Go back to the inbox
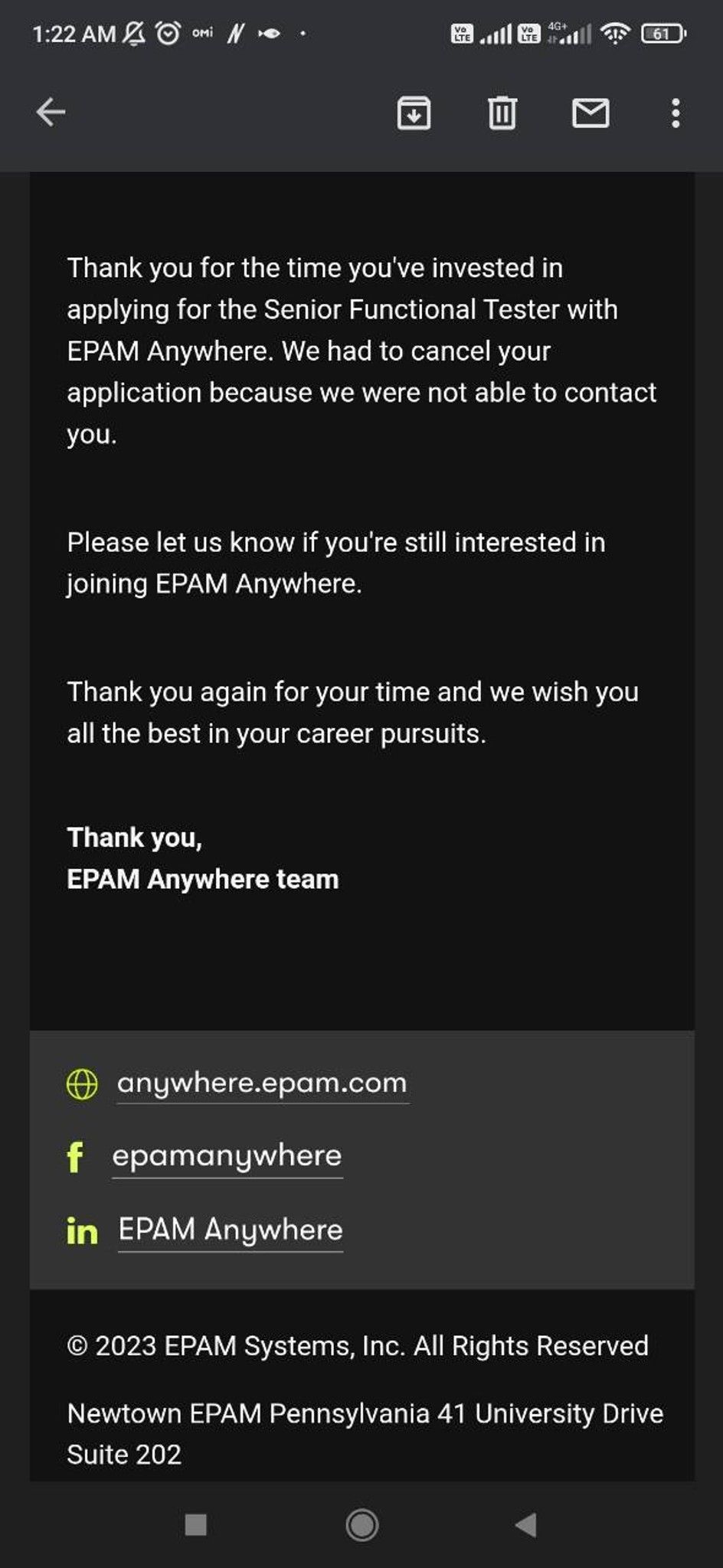Screen dimensions: 723x1568 51,113
